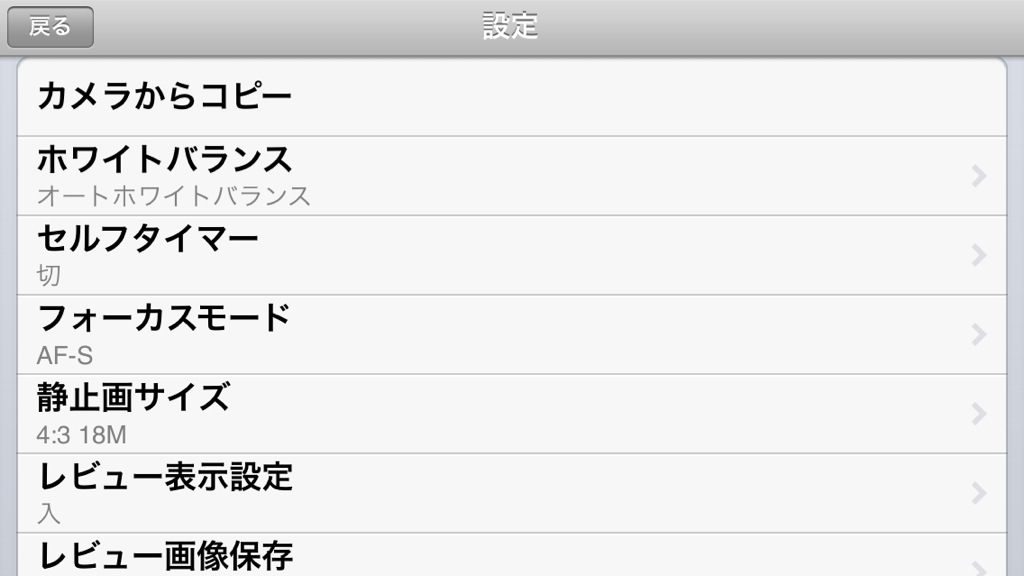Change フォーカスモード from AF-S
The width and height of the screenshot is (1024, 576).
[x=511, y=334]
